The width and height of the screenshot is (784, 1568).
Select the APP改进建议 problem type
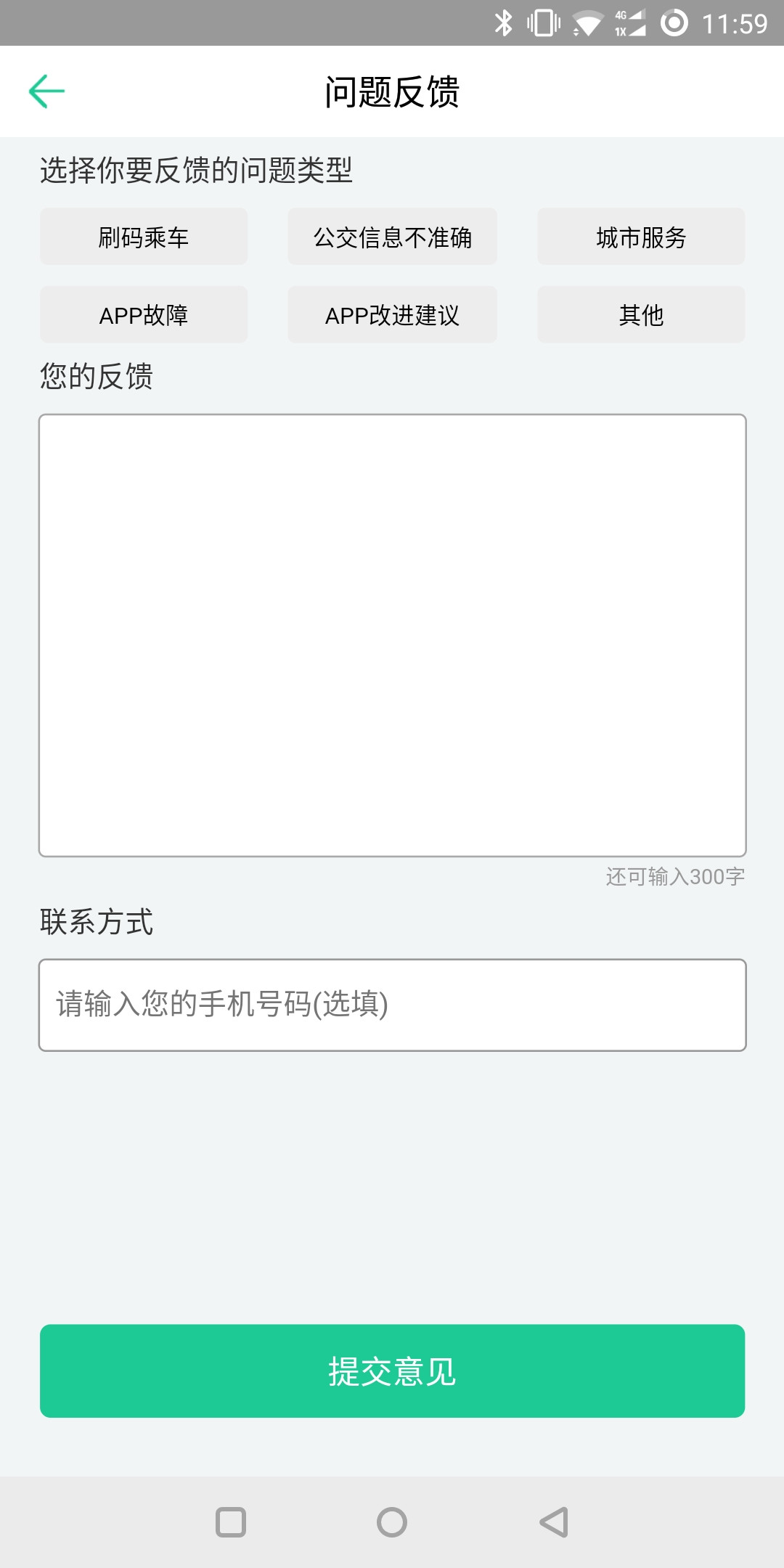coord(392,314)
